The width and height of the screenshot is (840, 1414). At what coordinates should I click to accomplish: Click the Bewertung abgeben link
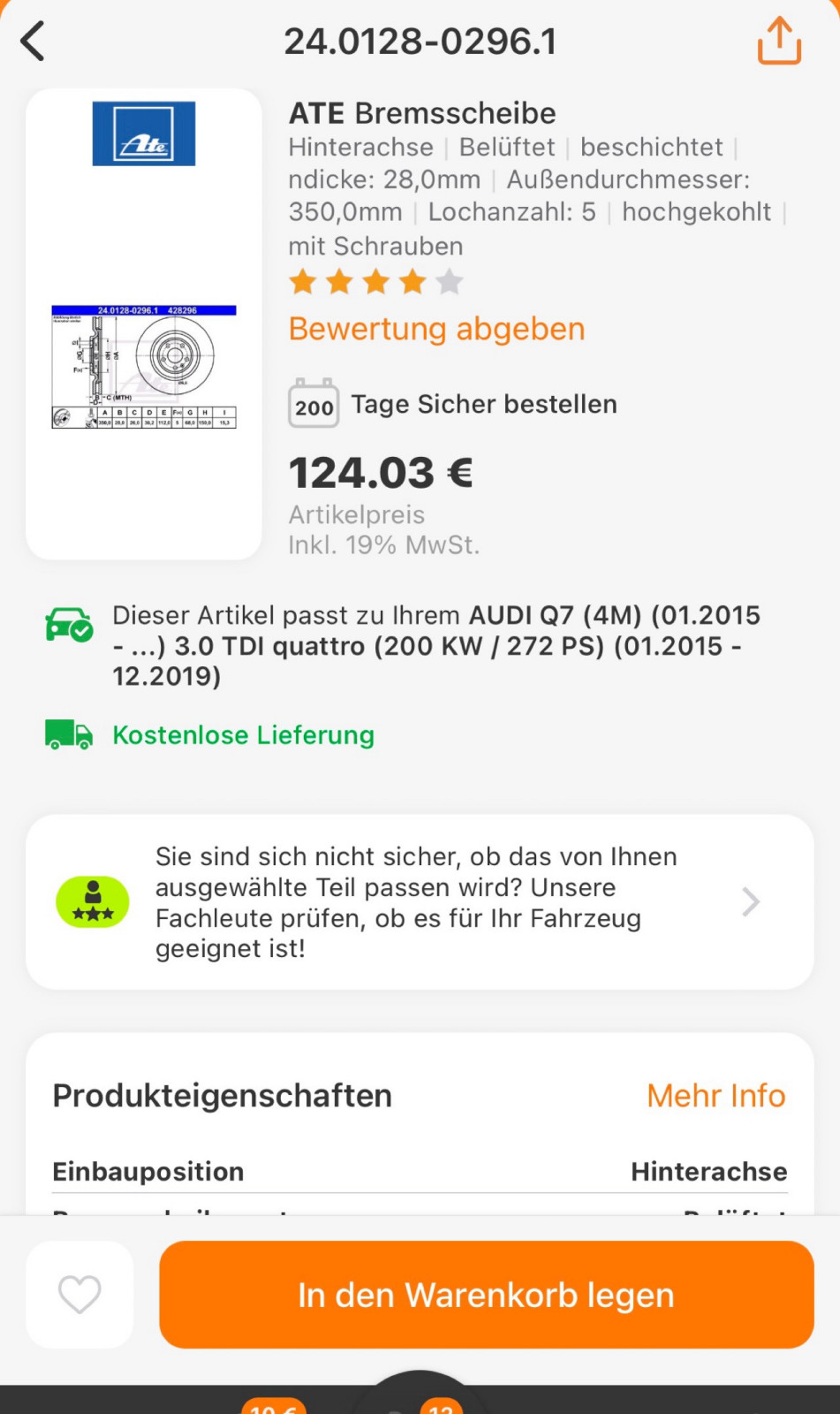(x=436, y=329)
